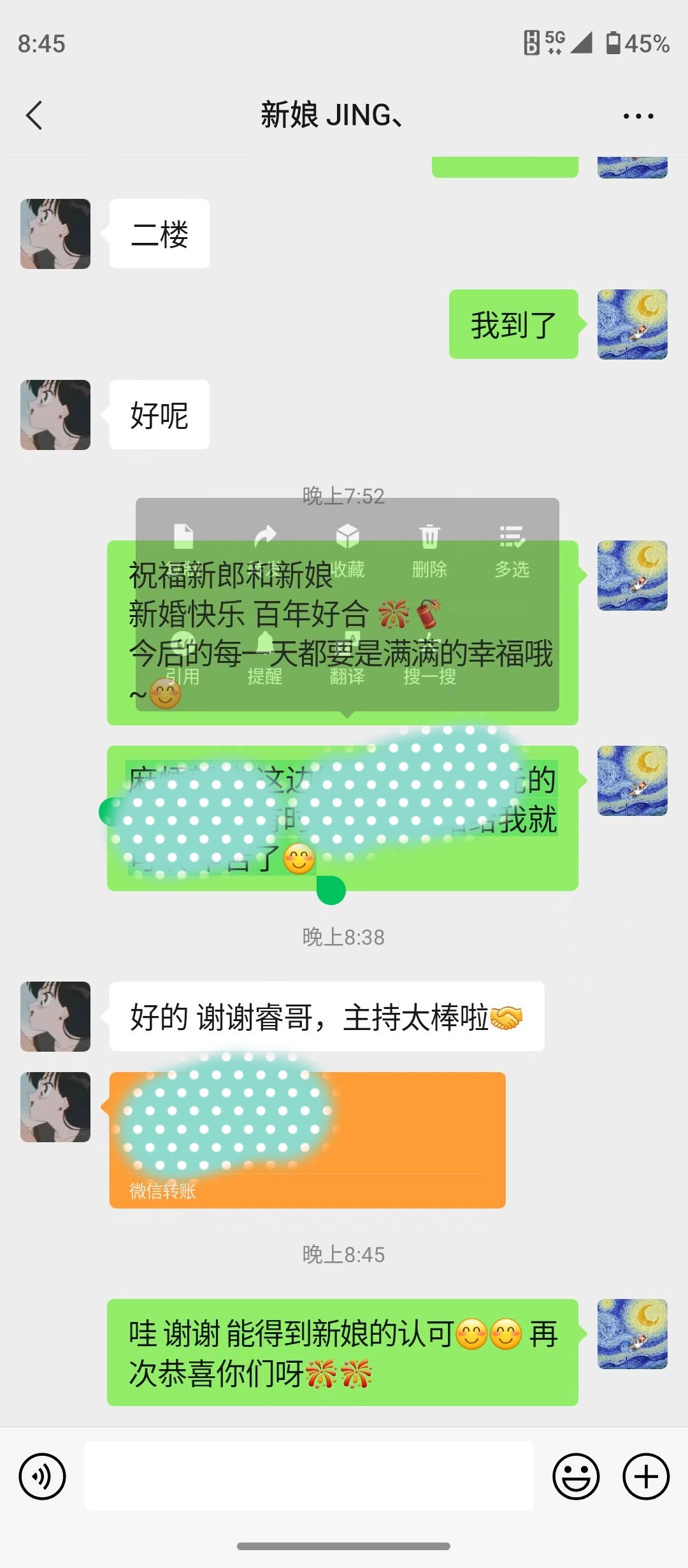Tap my starry night avatar beside 我到了
The width and height of the screenshot is (688, 1568).
(x=633, y=324)
